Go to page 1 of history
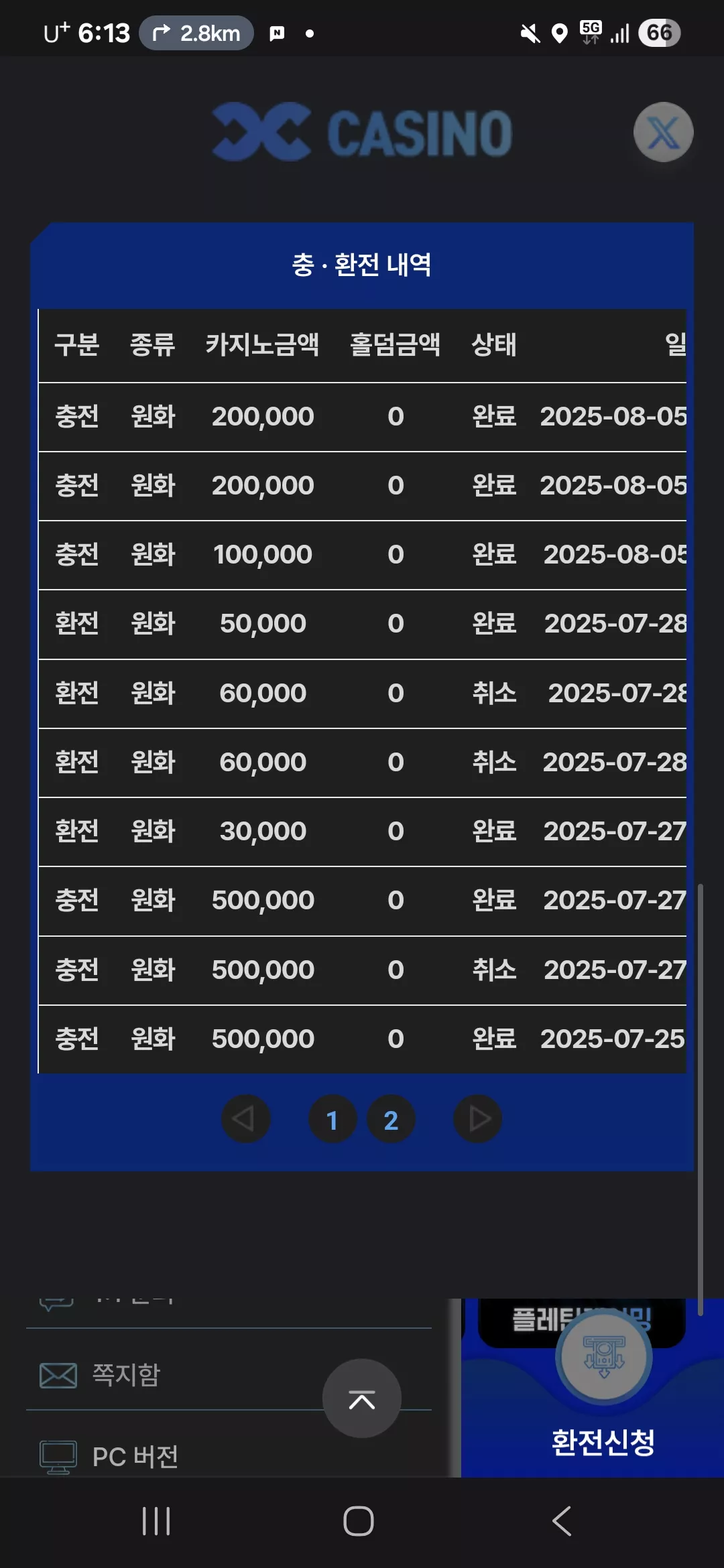 click(x=333, y=1119)
